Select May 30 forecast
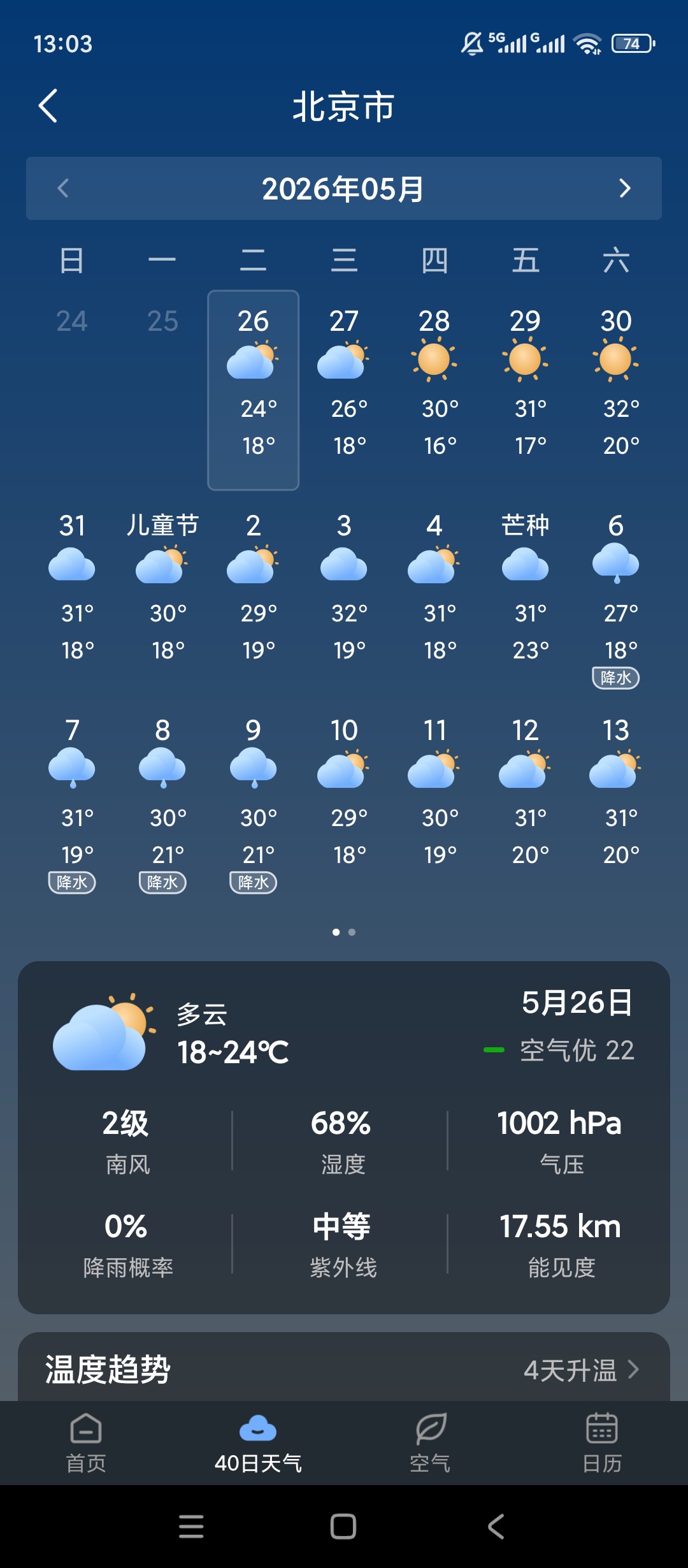Image resolution: width=688 pixels, height=1568 pixels. pos(616,389)
